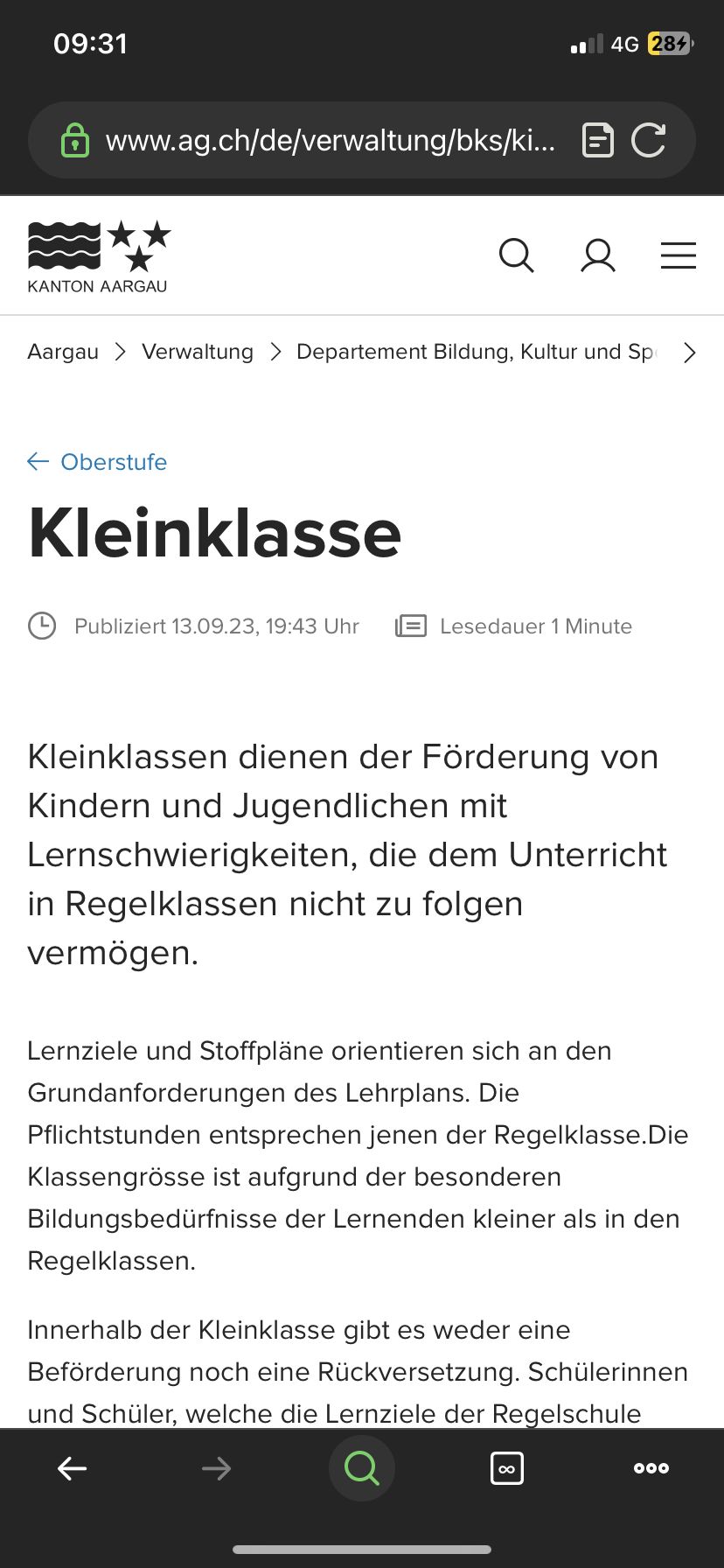
Task: Open the hamburger menu
Action: [678, 255]
